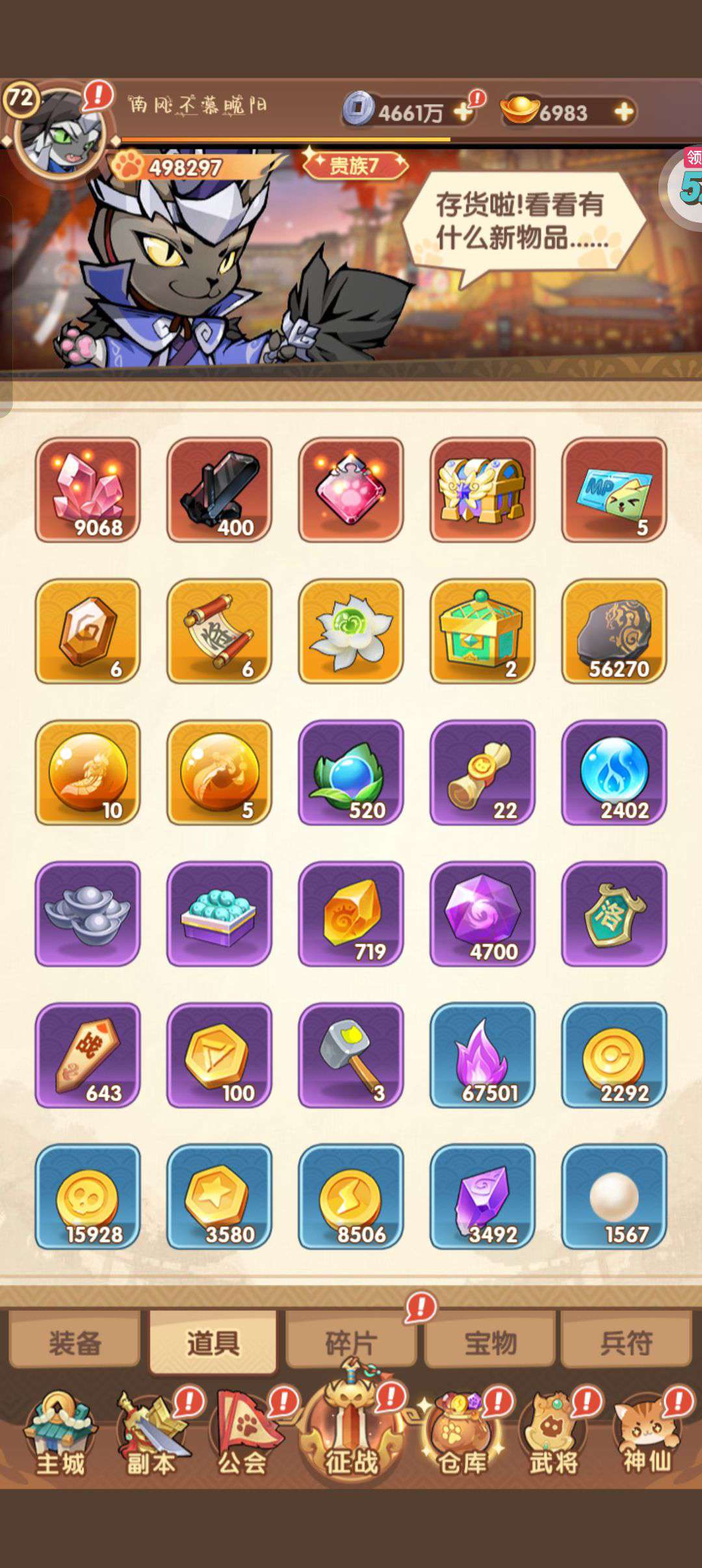Switch to the 兵符 tab

coord(626,1343)
